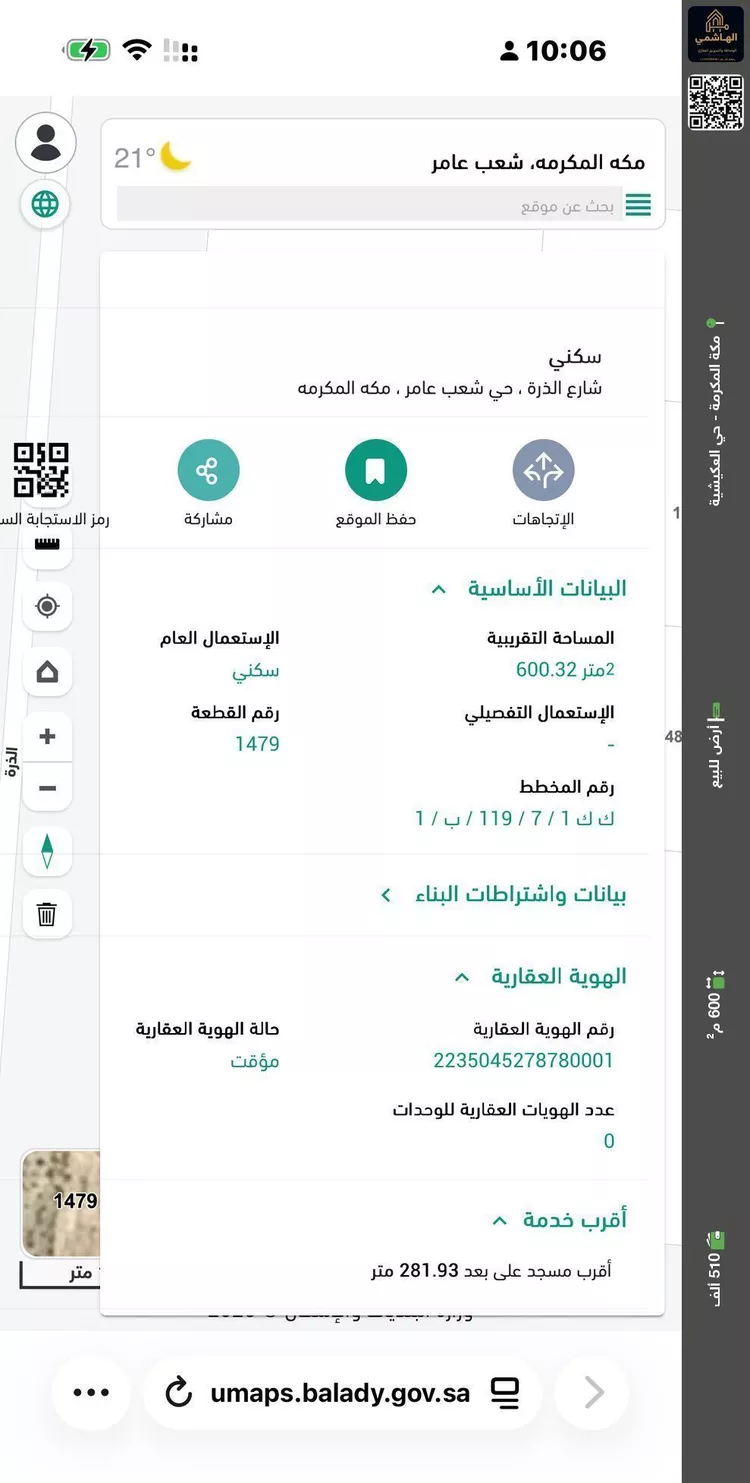Tap the Save Location (حفظ الموقع) bookmark icon

[376, 468]
